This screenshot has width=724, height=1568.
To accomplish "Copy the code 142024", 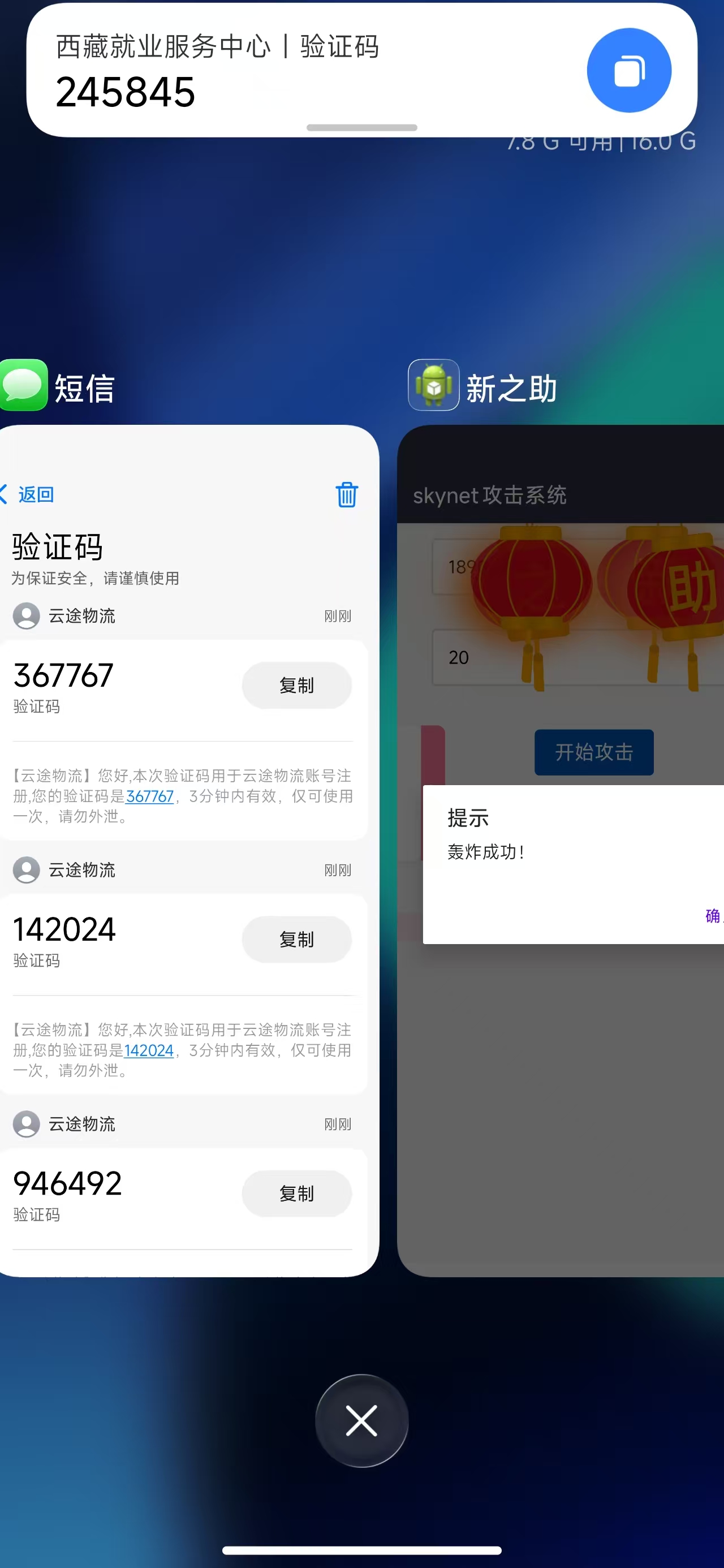I will click(x=296, y=939).
